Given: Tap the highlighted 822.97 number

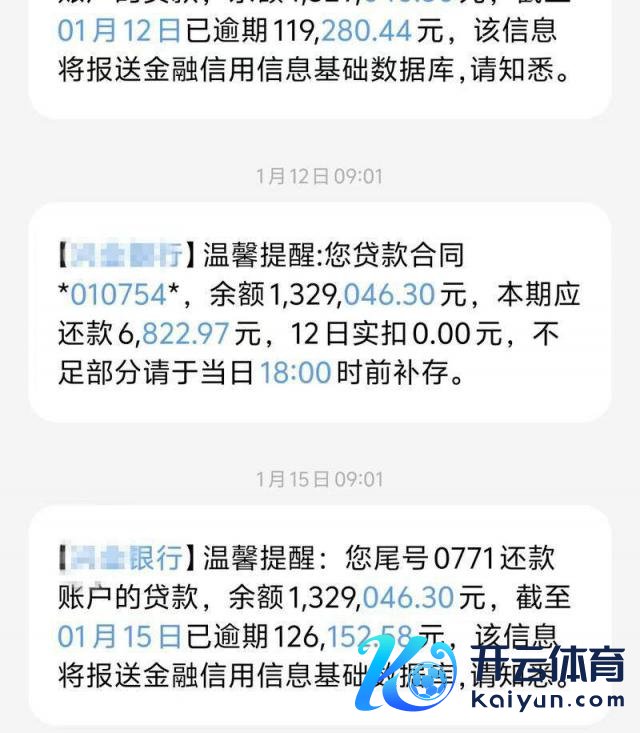Looking at the screenshot, I should tap(186, 334).
